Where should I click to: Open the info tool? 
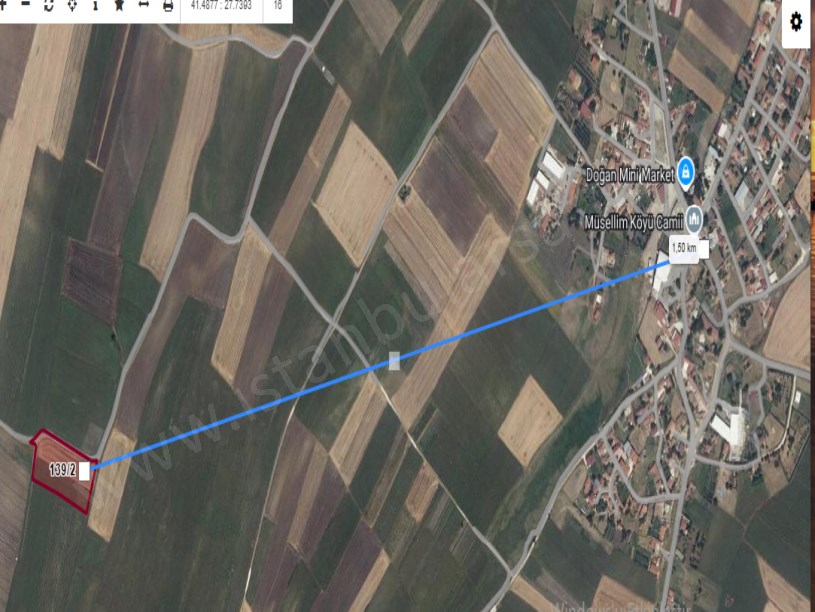pos(96,5)
